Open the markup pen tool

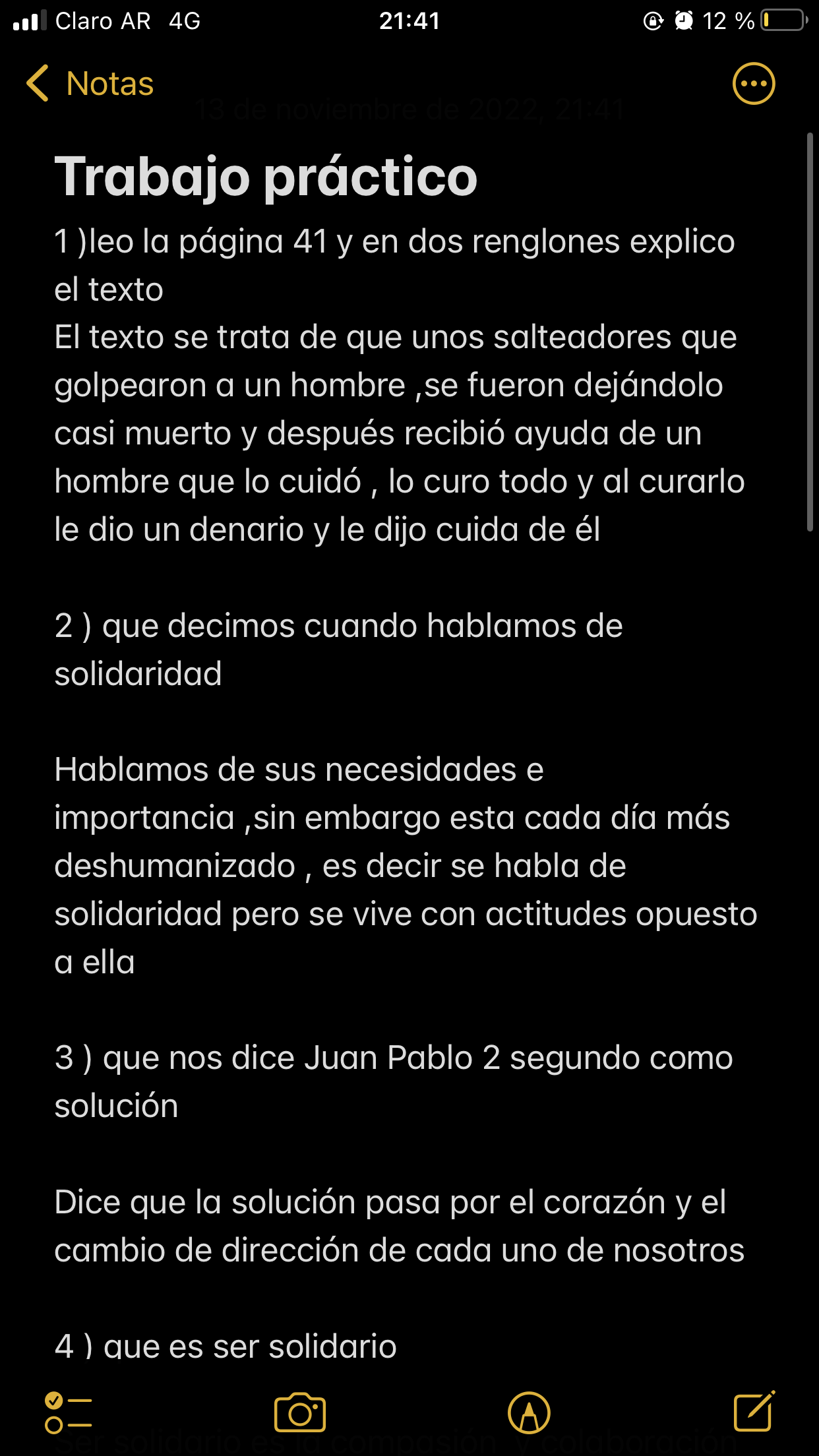tap(528, 1412)
